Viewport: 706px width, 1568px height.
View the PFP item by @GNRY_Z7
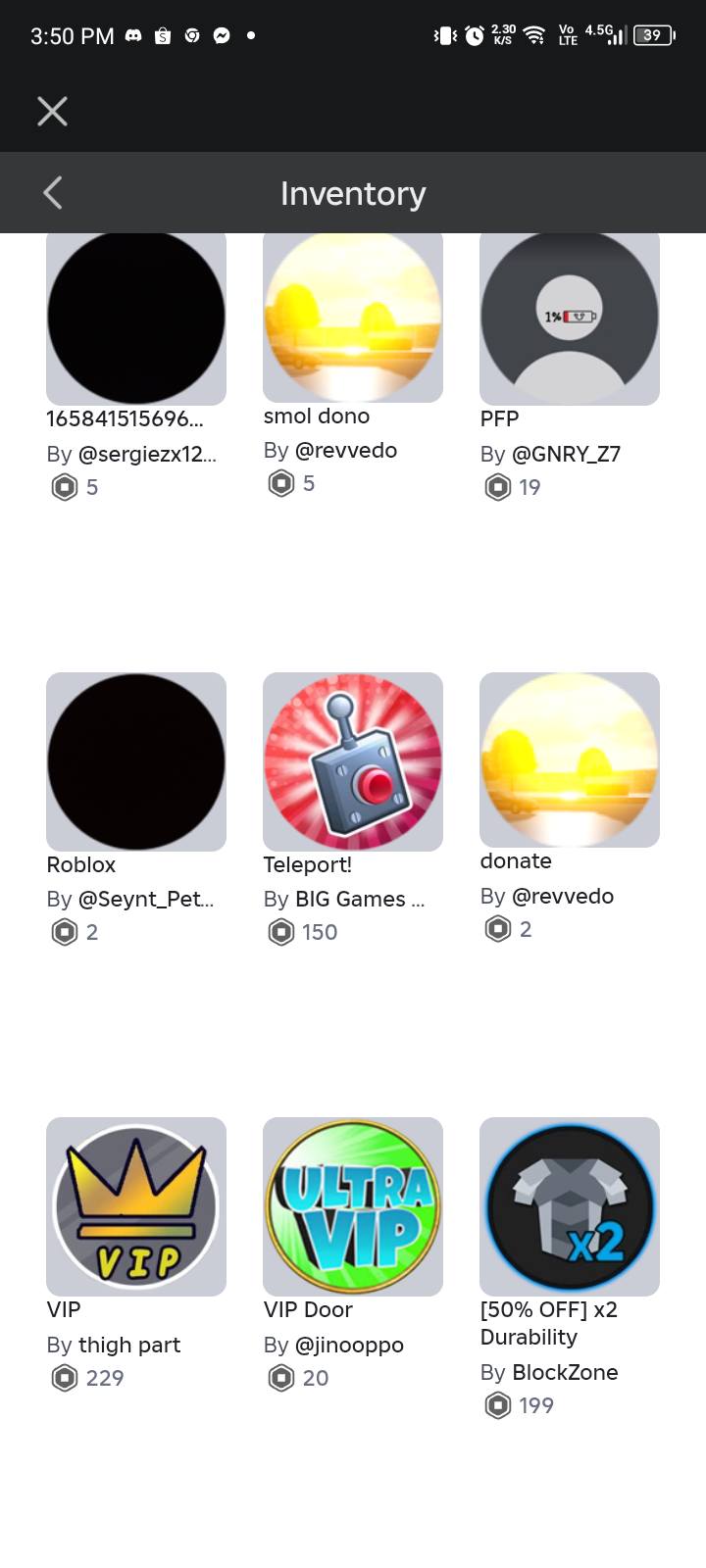569,318
